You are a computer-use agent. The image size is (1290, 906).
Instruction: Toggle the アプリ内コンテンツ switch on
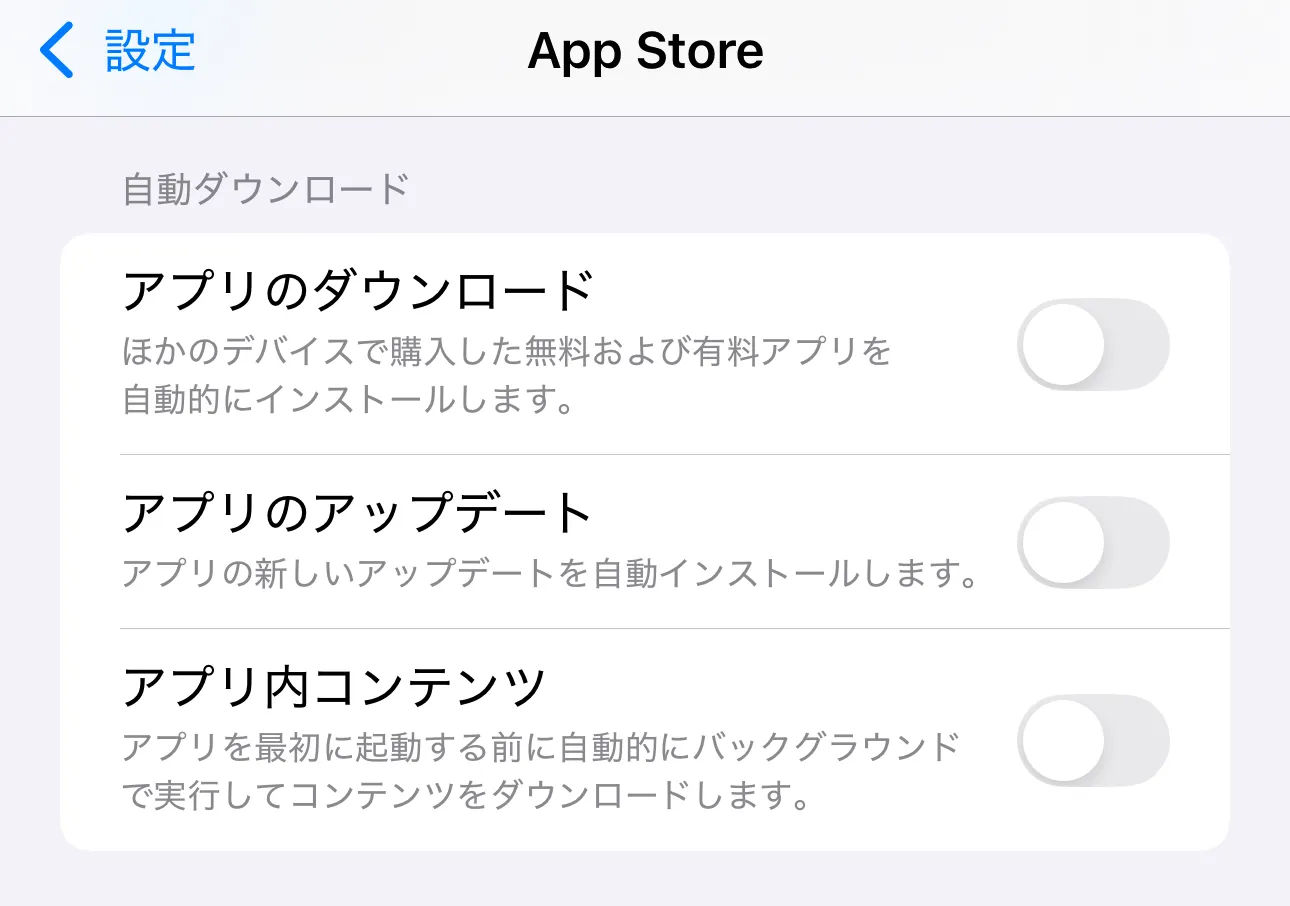[x=1093, y=740]
